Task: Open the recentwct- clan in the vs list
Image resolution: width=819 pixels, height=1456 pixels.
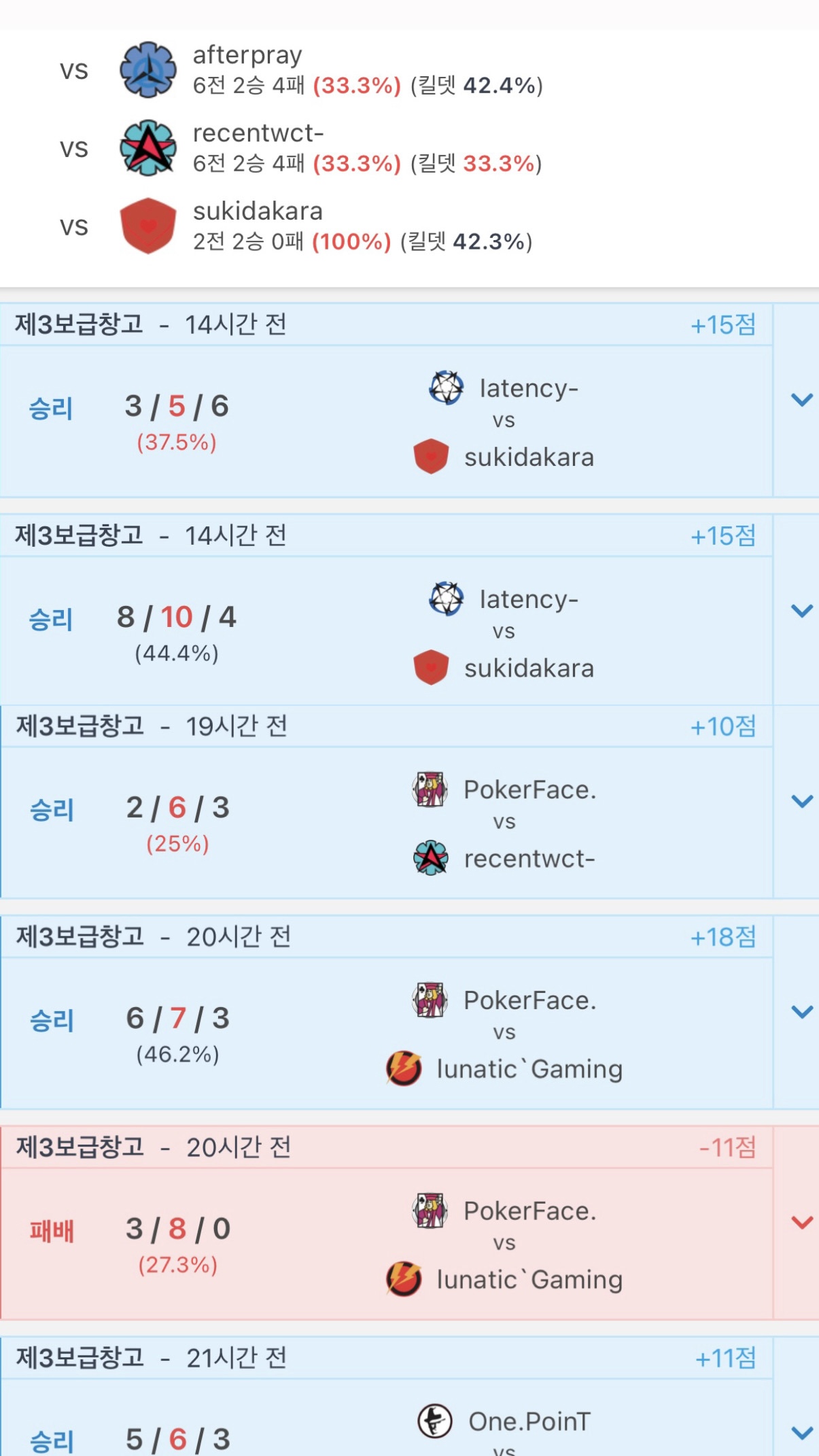Action: (x=258, y=134)
